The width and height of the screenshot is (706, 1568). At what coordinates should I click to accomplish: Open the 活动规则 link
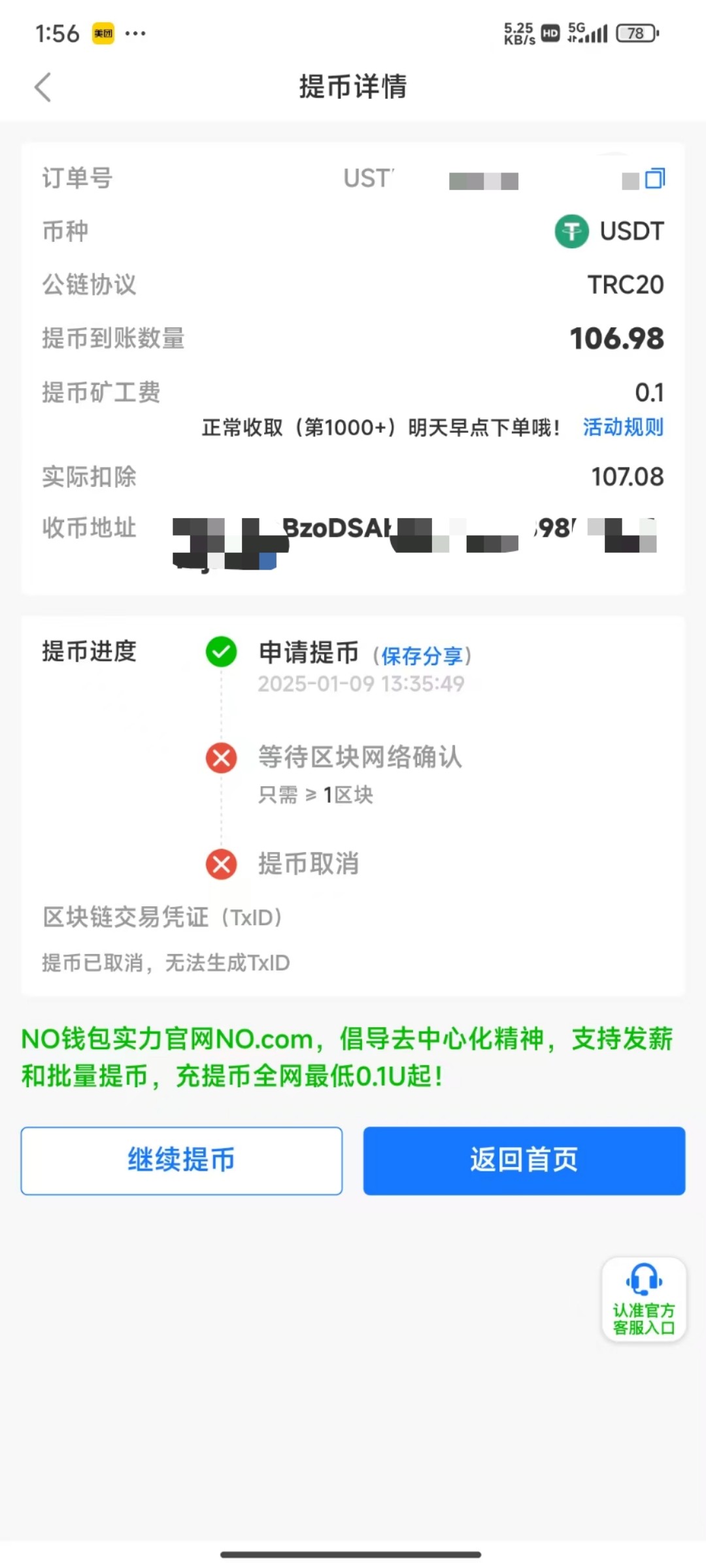(623, 427)
